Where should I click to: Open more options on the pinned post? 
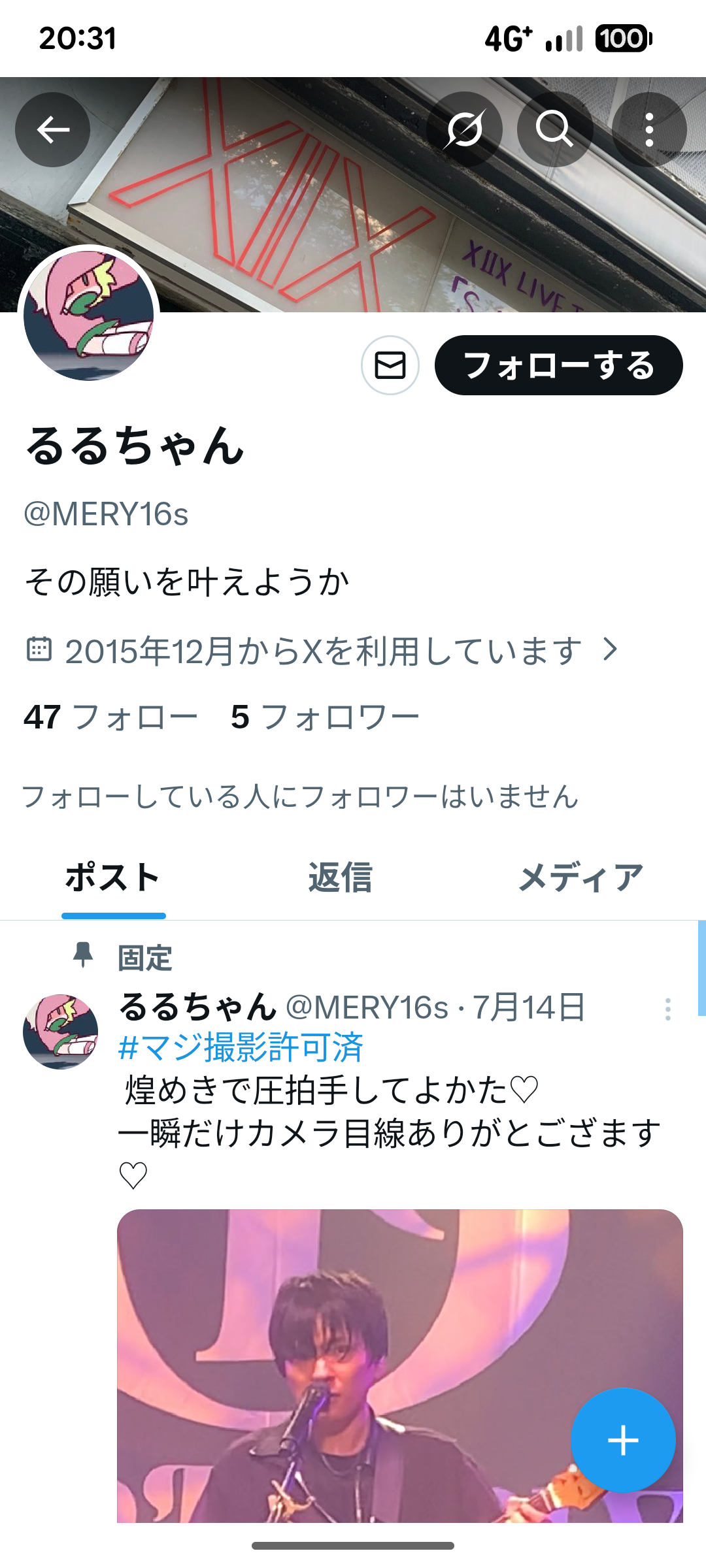tap(667, 1009)
